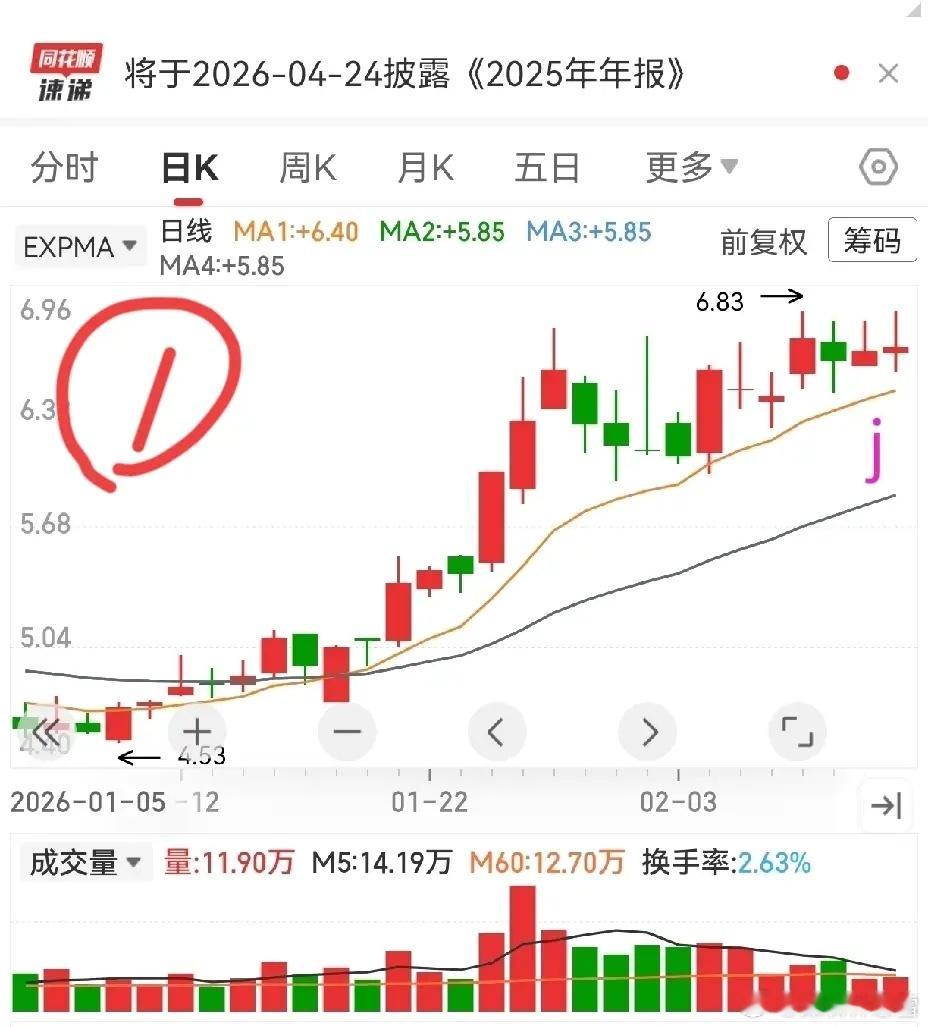Select the 周K weekly chart tab
928x1027 pixels.
pos(307,168)
